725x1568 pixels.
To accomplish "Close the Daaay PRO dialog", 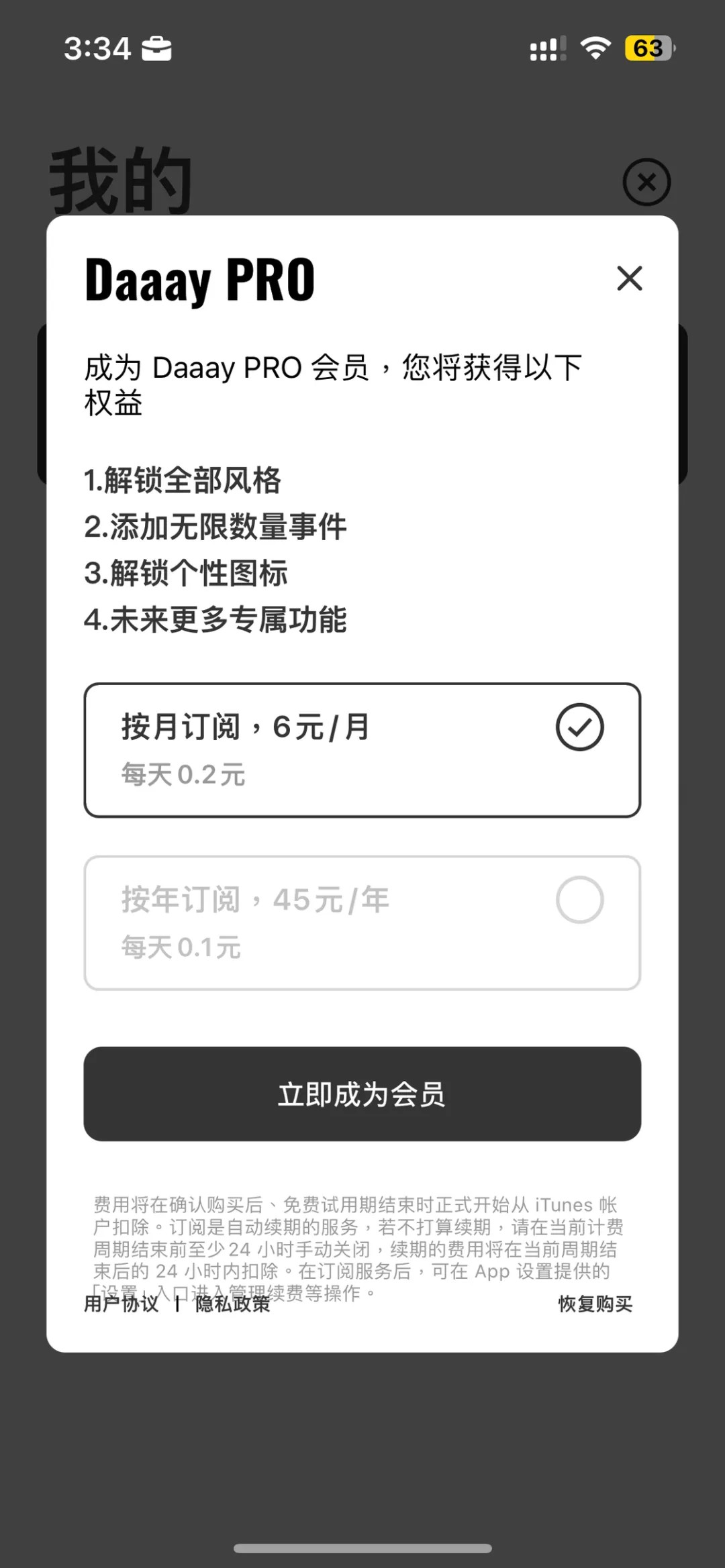I will point(629,278).
